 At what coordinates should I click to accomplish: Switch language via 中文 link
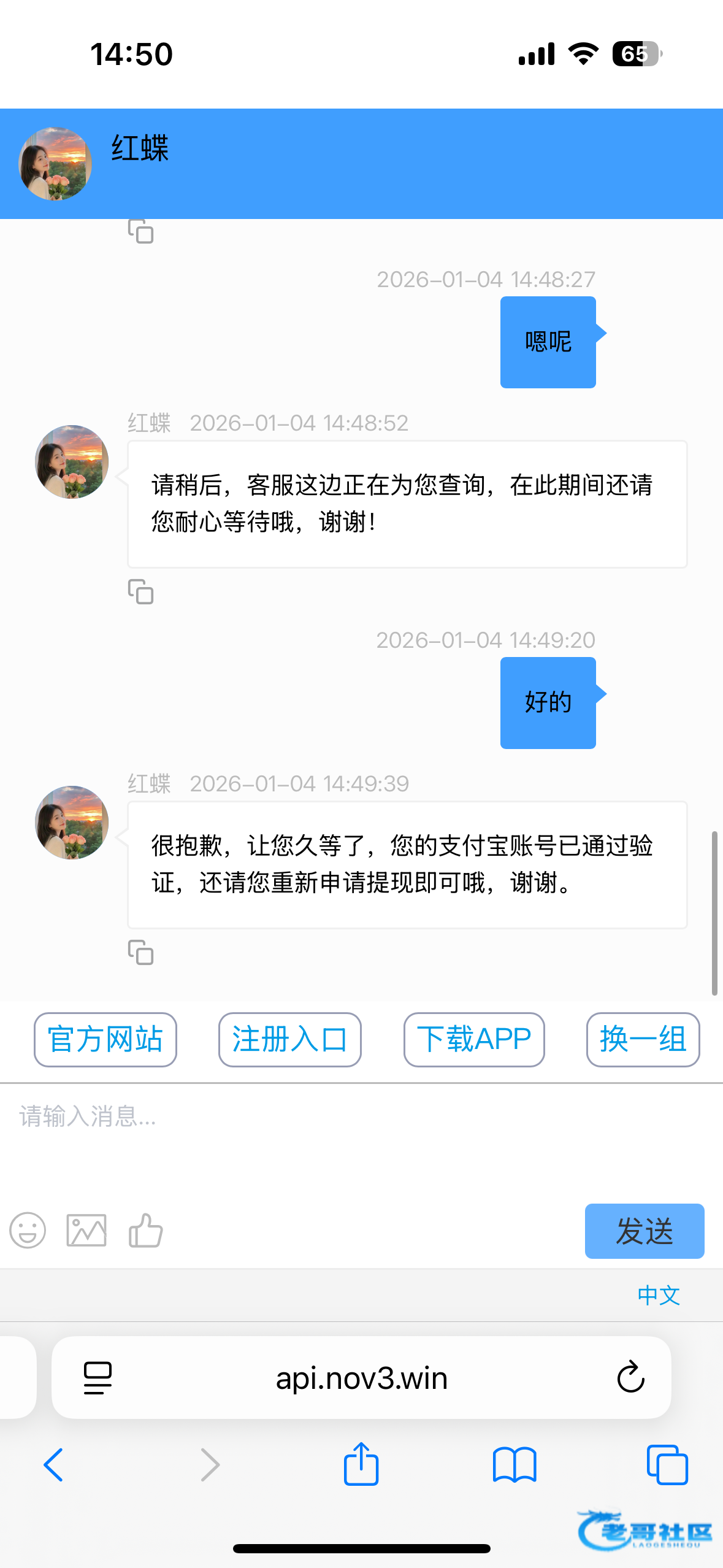[659, 1295]
